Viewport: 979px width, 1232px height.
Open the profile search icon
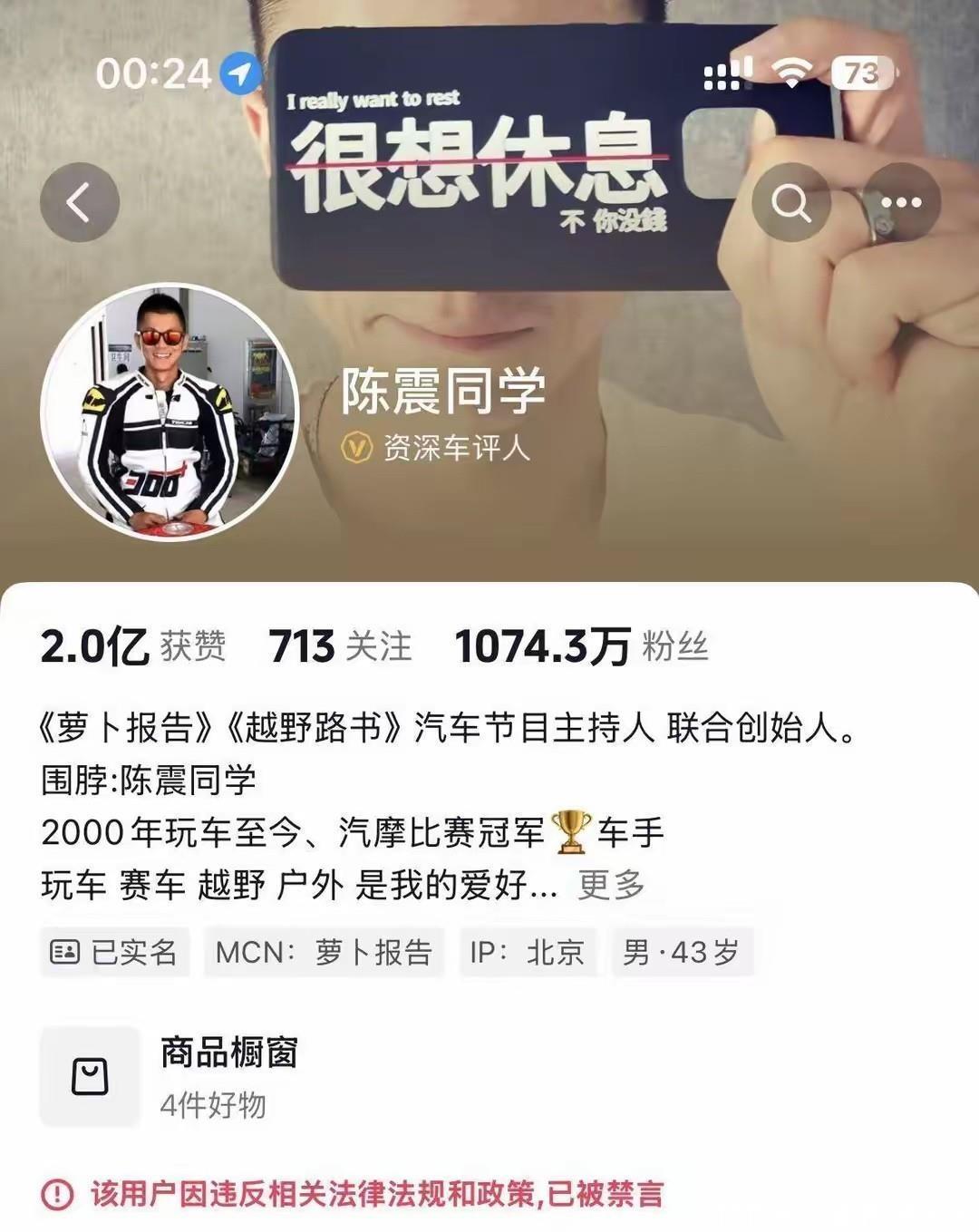tap(791, 202)
